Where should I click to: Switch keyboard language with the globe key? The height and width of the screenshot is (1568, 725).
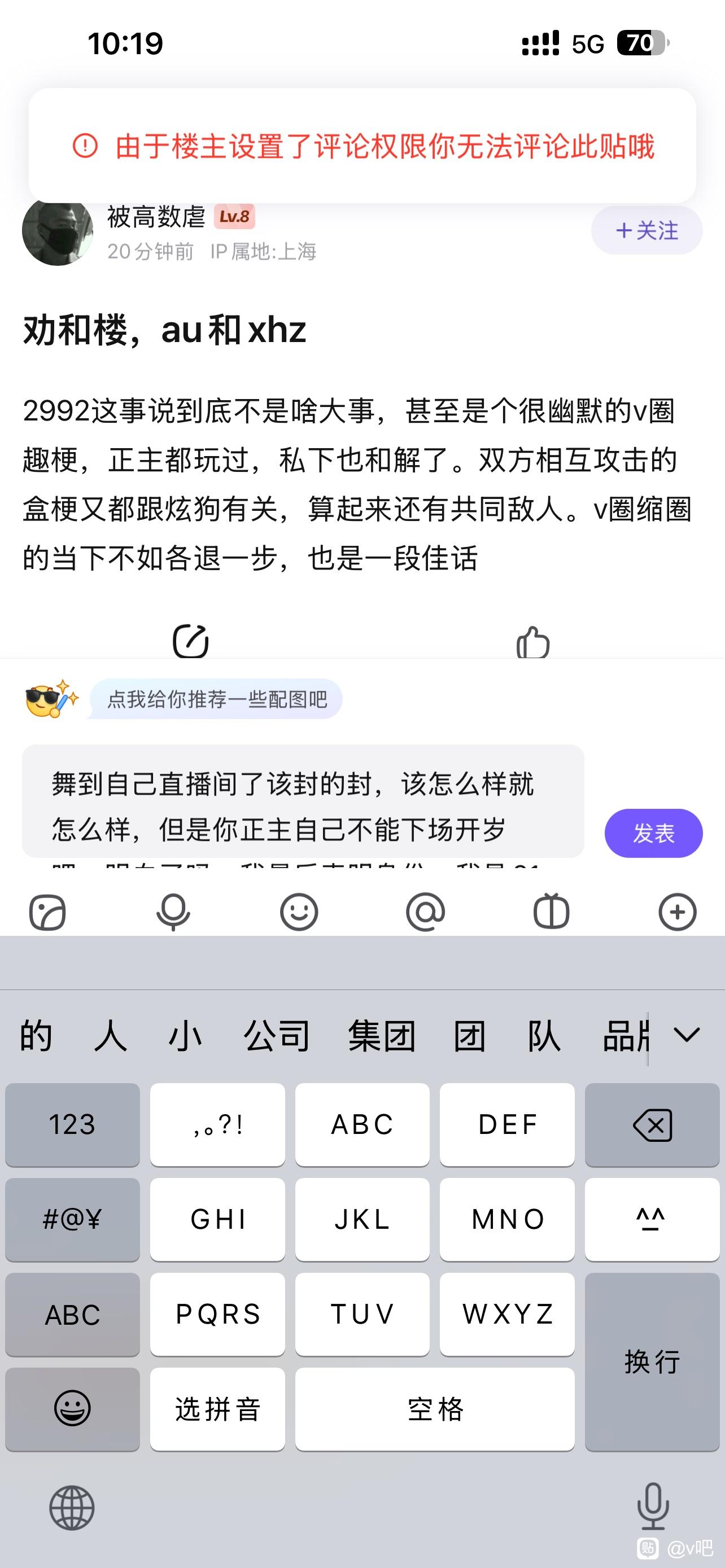point(72,1508)
